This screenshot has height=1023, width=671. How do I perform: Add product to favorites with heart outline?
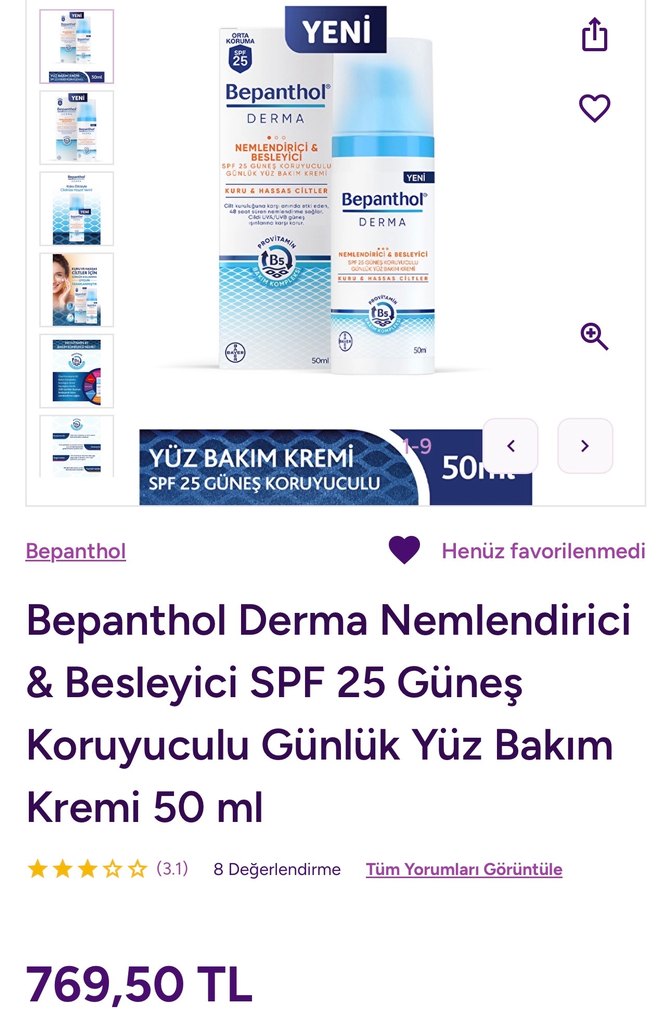[x=594, y=108]
